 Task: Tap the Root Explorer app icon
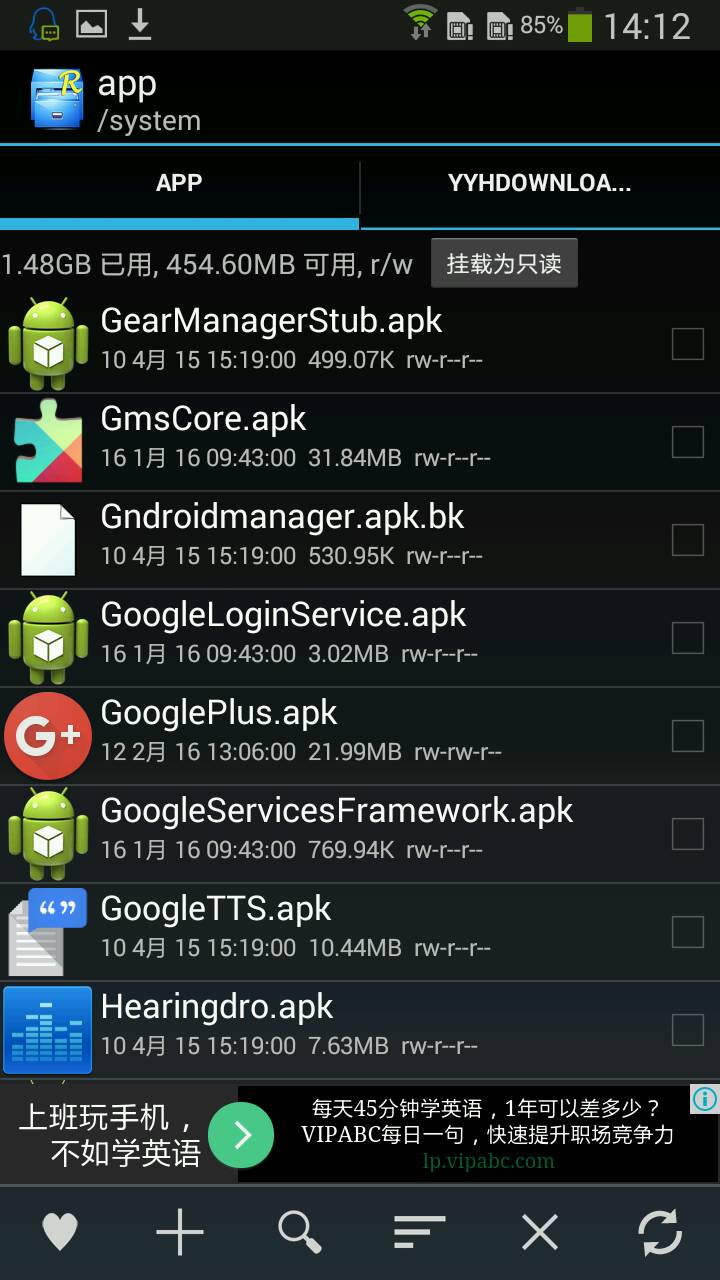pyautogui.click(x=57, y=98)
